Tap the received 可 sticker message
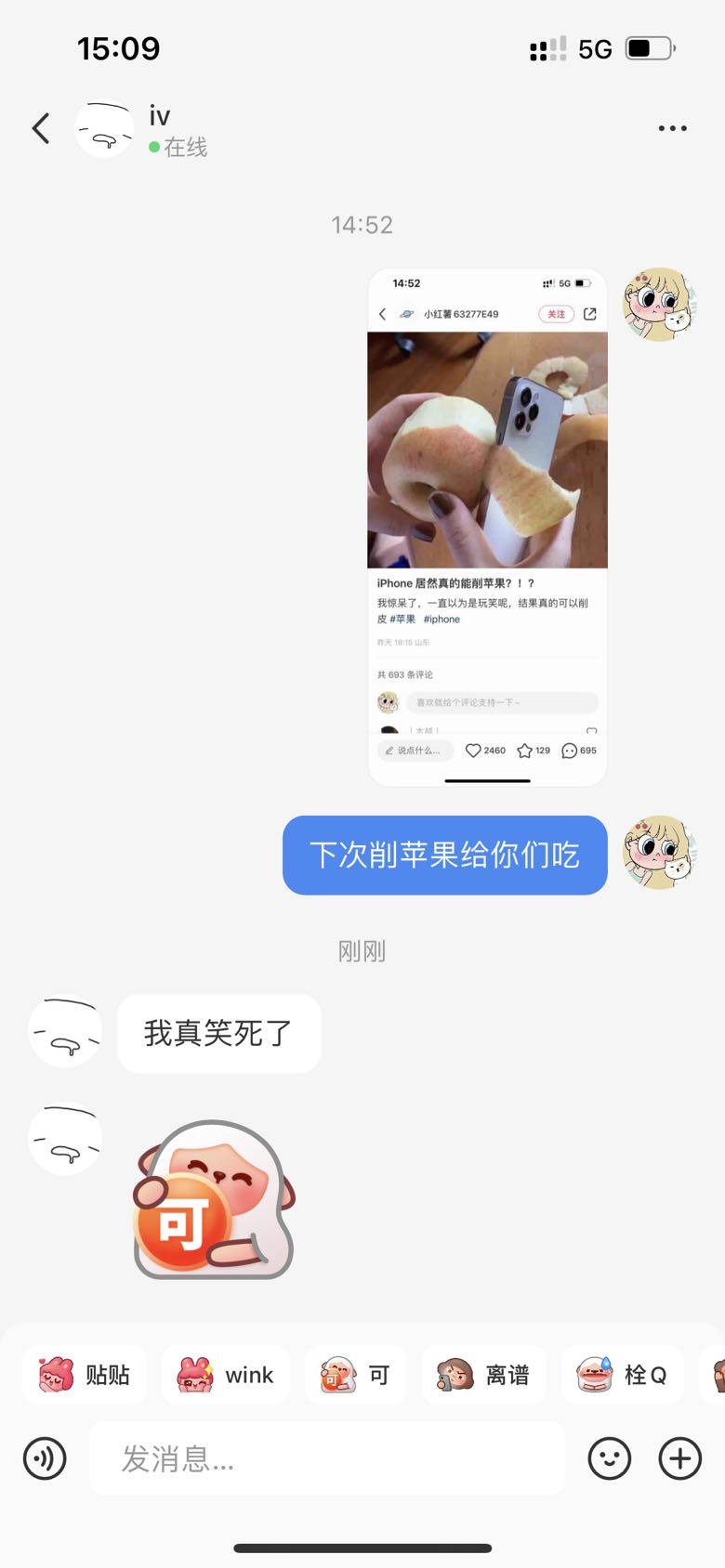The width and height of the screenshot is (725, 1568). 214,1199
